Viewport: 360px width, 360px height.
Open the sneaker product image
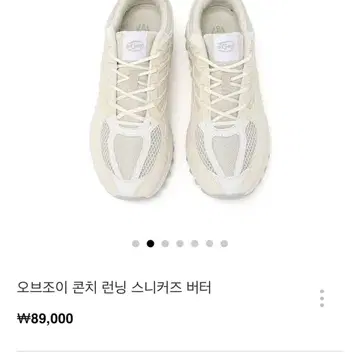(x=180, y=107)
